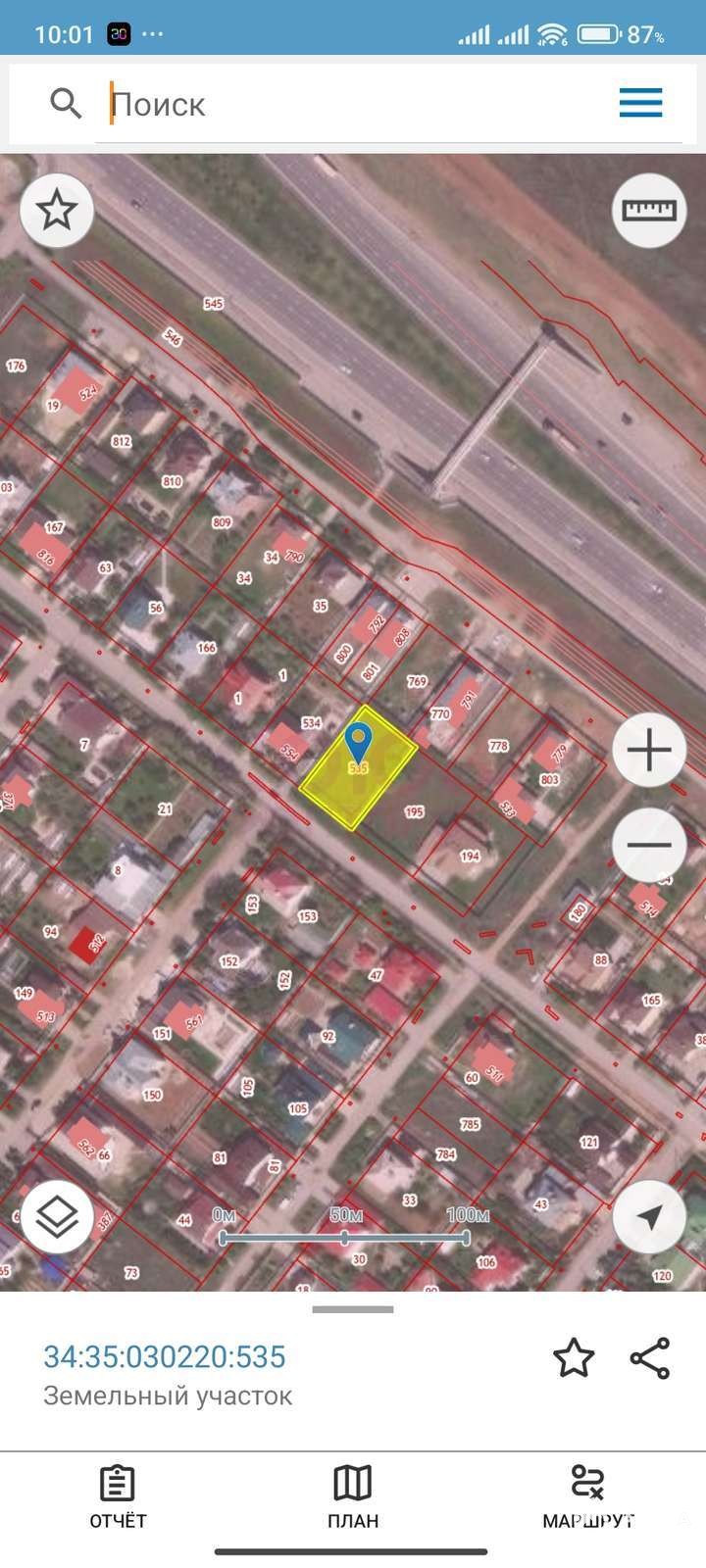The image size is (706, 1568).
Task: Open map layers selector
Action: (57, 1217)
